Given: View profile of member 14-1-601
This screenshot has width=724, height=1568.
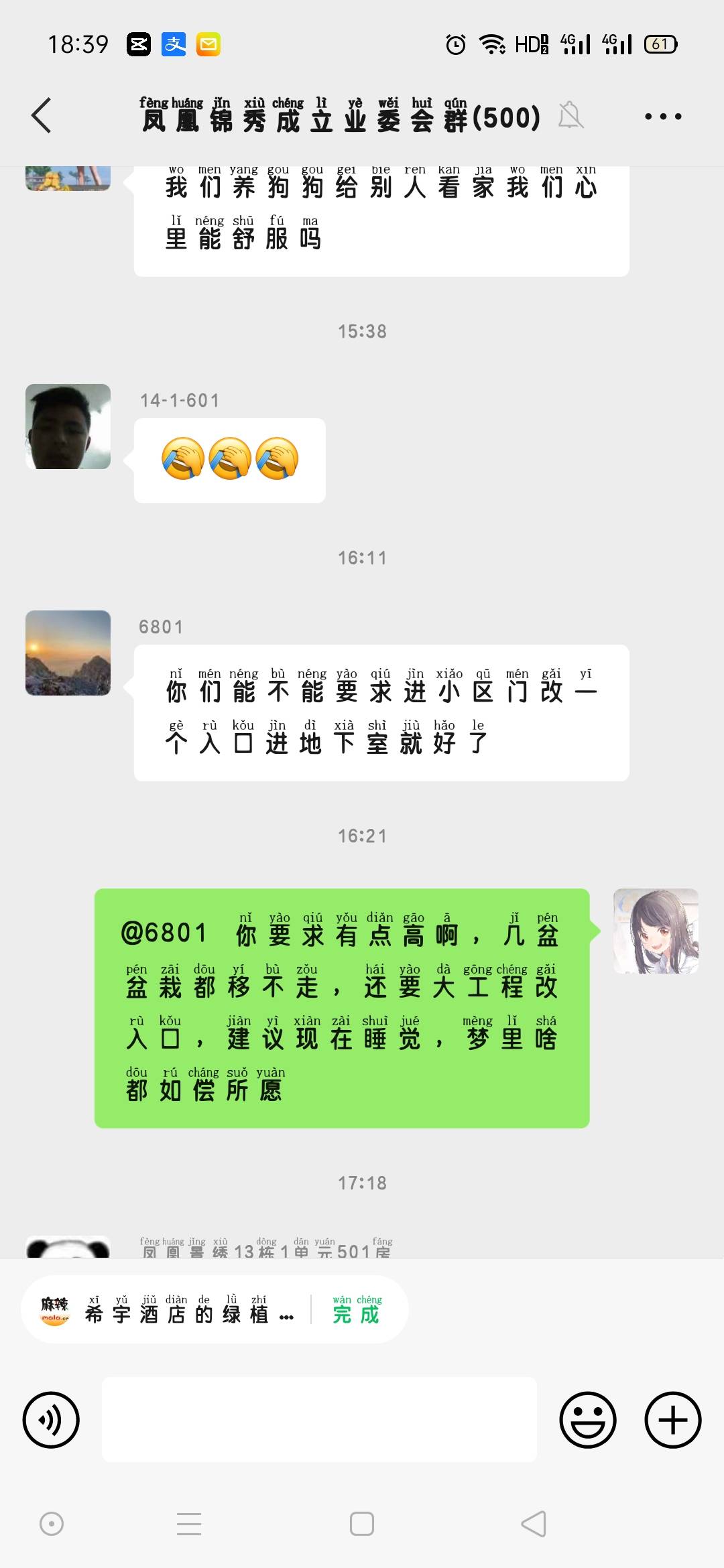Looking at the screenshot, I should click(x=68, y=426).
